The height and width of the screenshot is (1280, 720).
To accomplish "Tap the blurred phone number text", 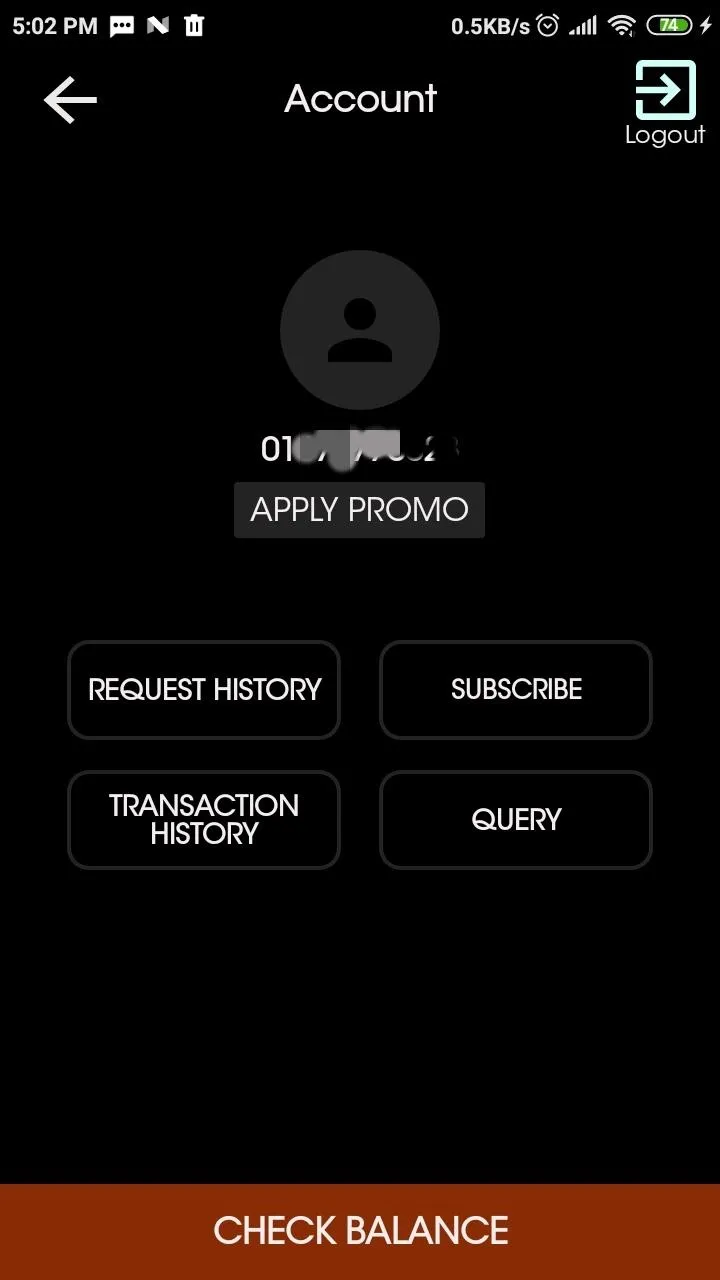I will coord(360,448).
